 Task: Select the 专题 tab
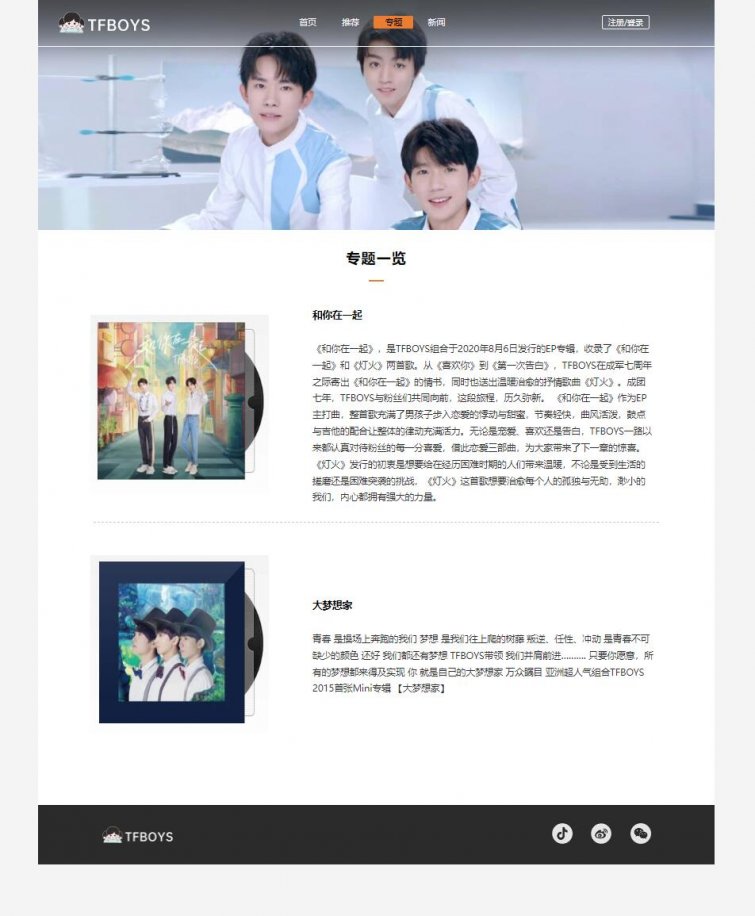pos(393,22)
